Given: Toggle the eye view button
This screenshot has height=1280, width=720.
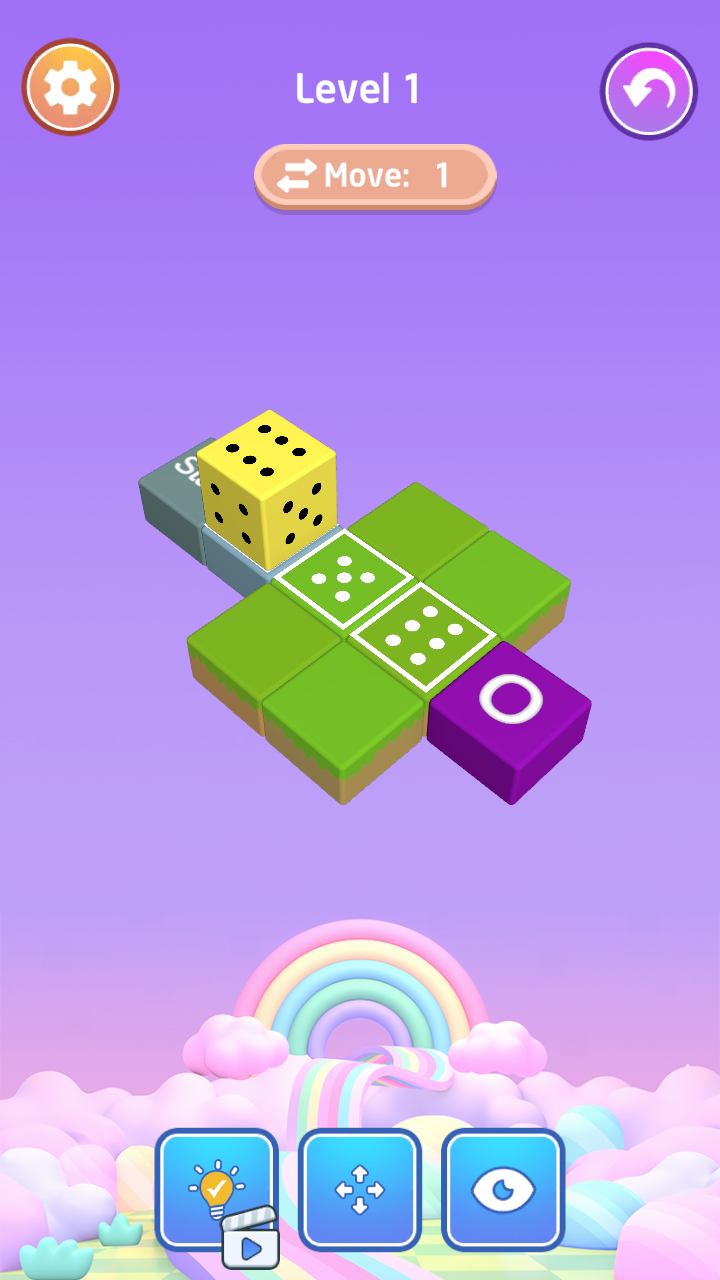Looking at the screenshot, I should (x=503, y=1190).
